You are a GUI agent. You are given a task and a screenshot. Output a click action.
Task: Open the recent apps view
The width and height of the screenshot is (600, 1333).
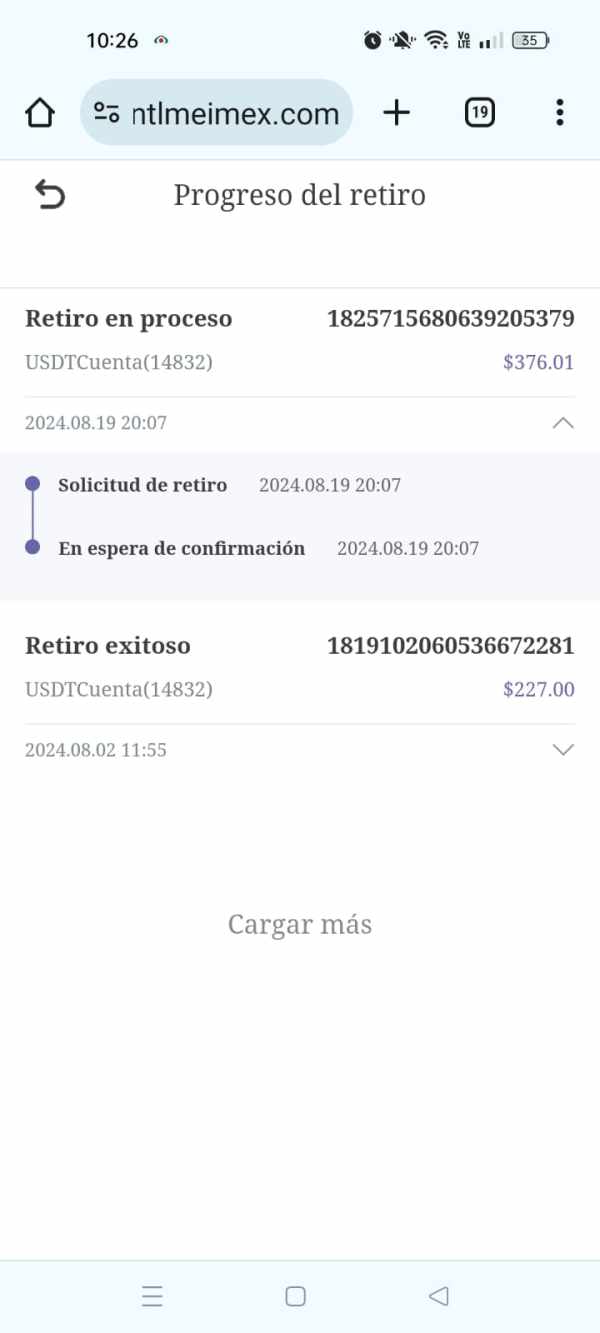152,1296
